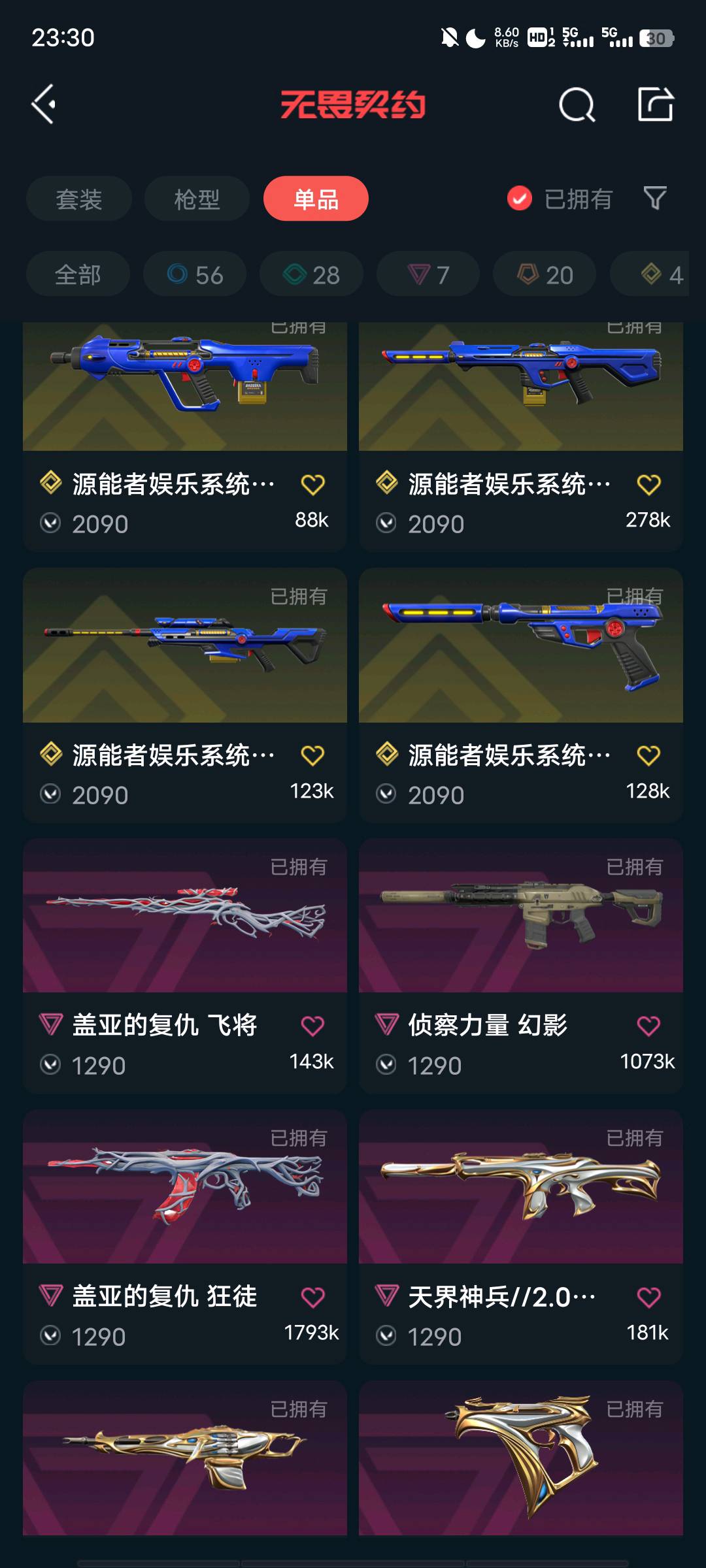Filter by the rarity chip showing 20
This screenshot has height=1568, width=706.
pyautogui.click(x=545, y=274)
